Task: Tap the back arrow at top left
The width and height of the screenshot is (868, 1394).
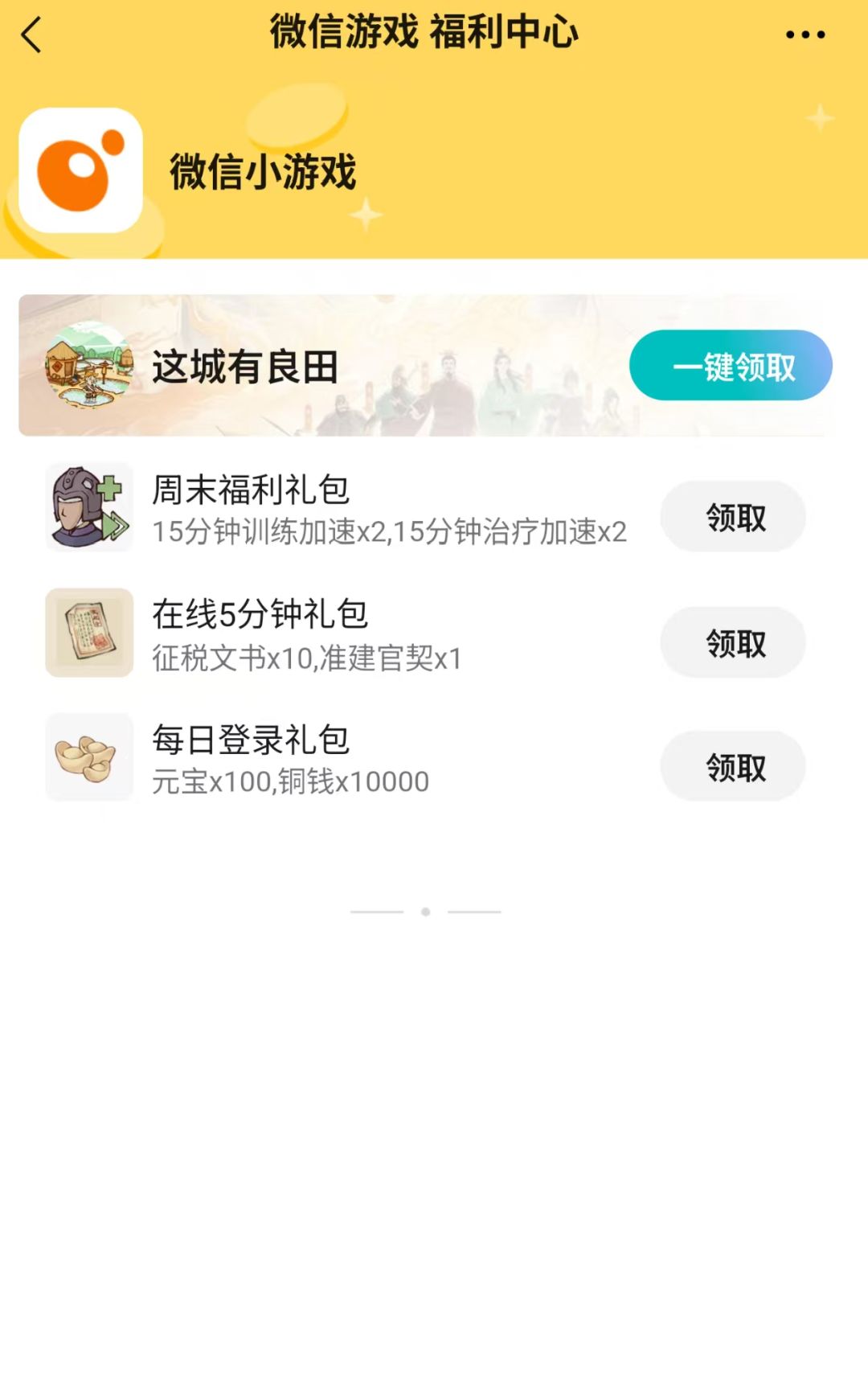Action: 32,35
